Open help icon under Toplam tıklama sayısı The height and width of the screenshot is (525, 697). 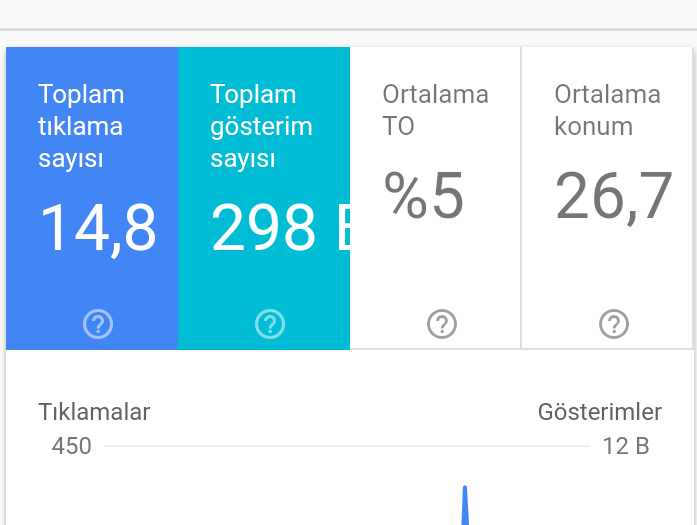click(x=98, y=324)
